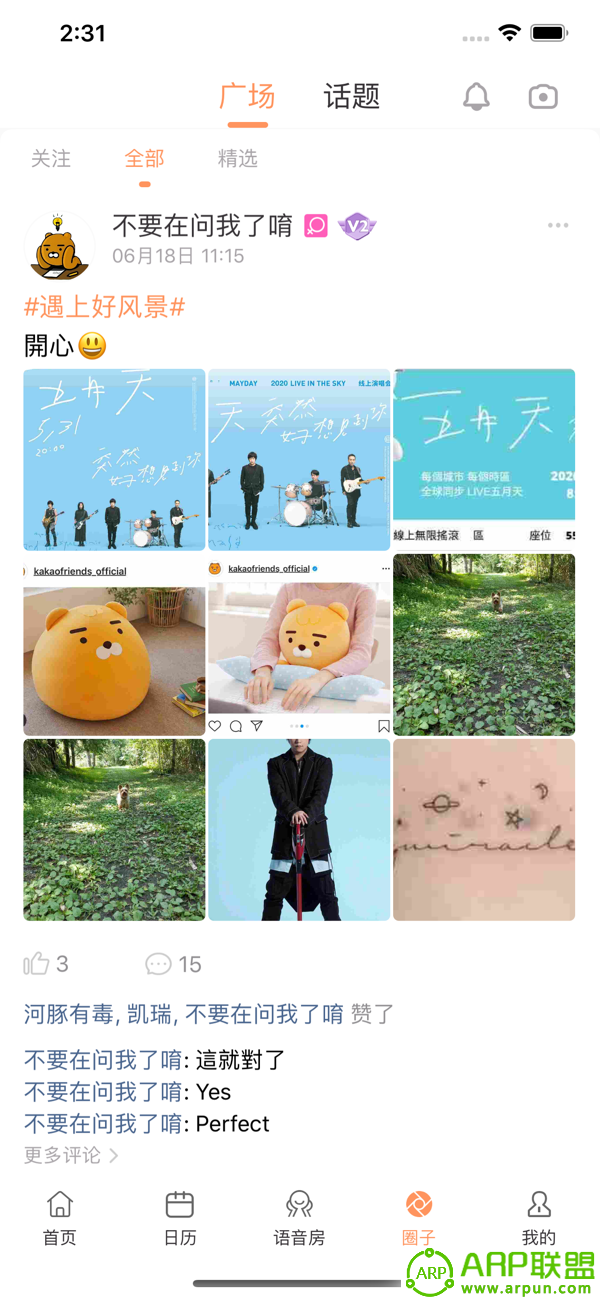Open the 日历 tab

coord(180,1218)
